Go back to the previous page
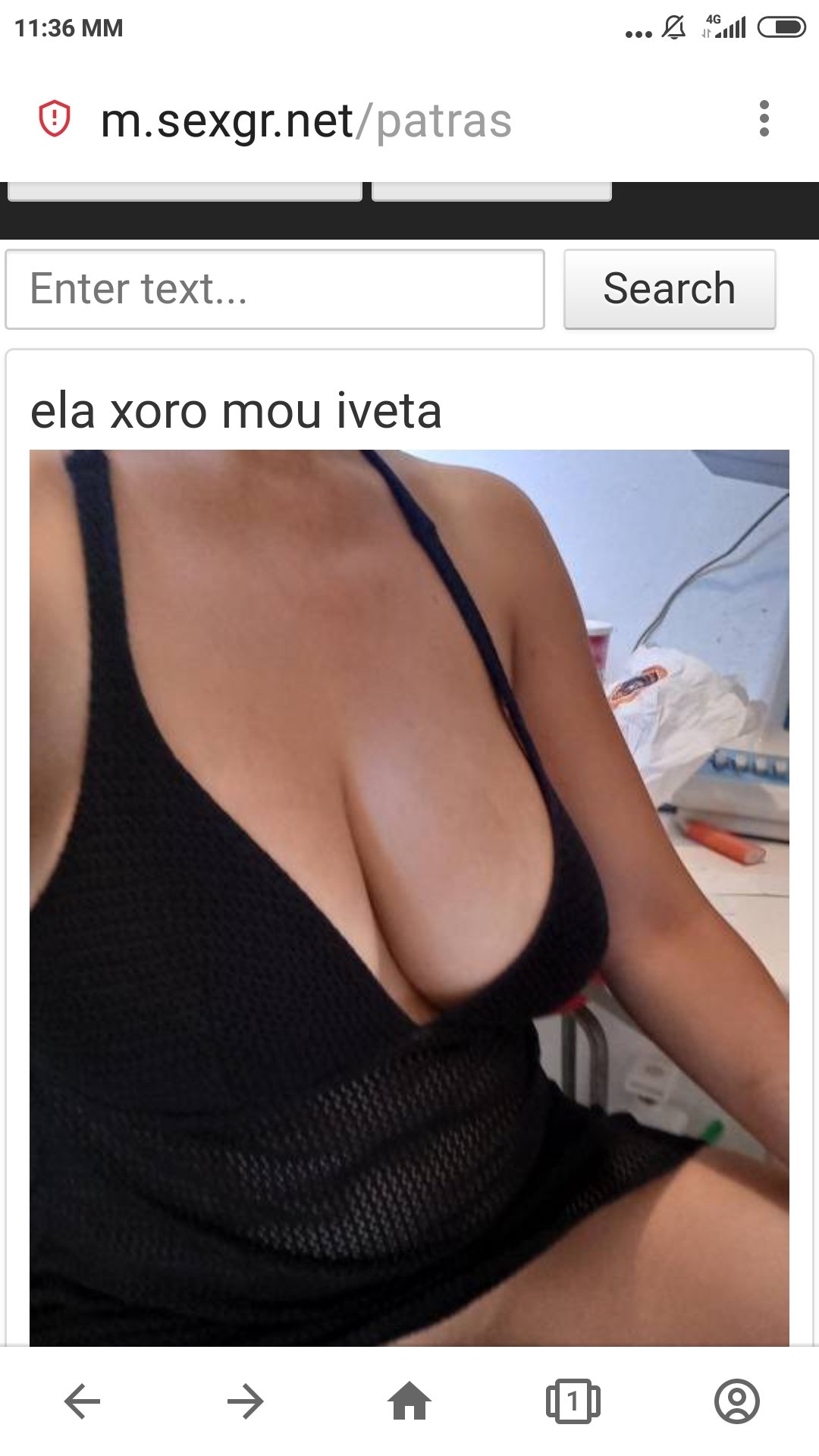819x1456 pixels. point(82,1401)
